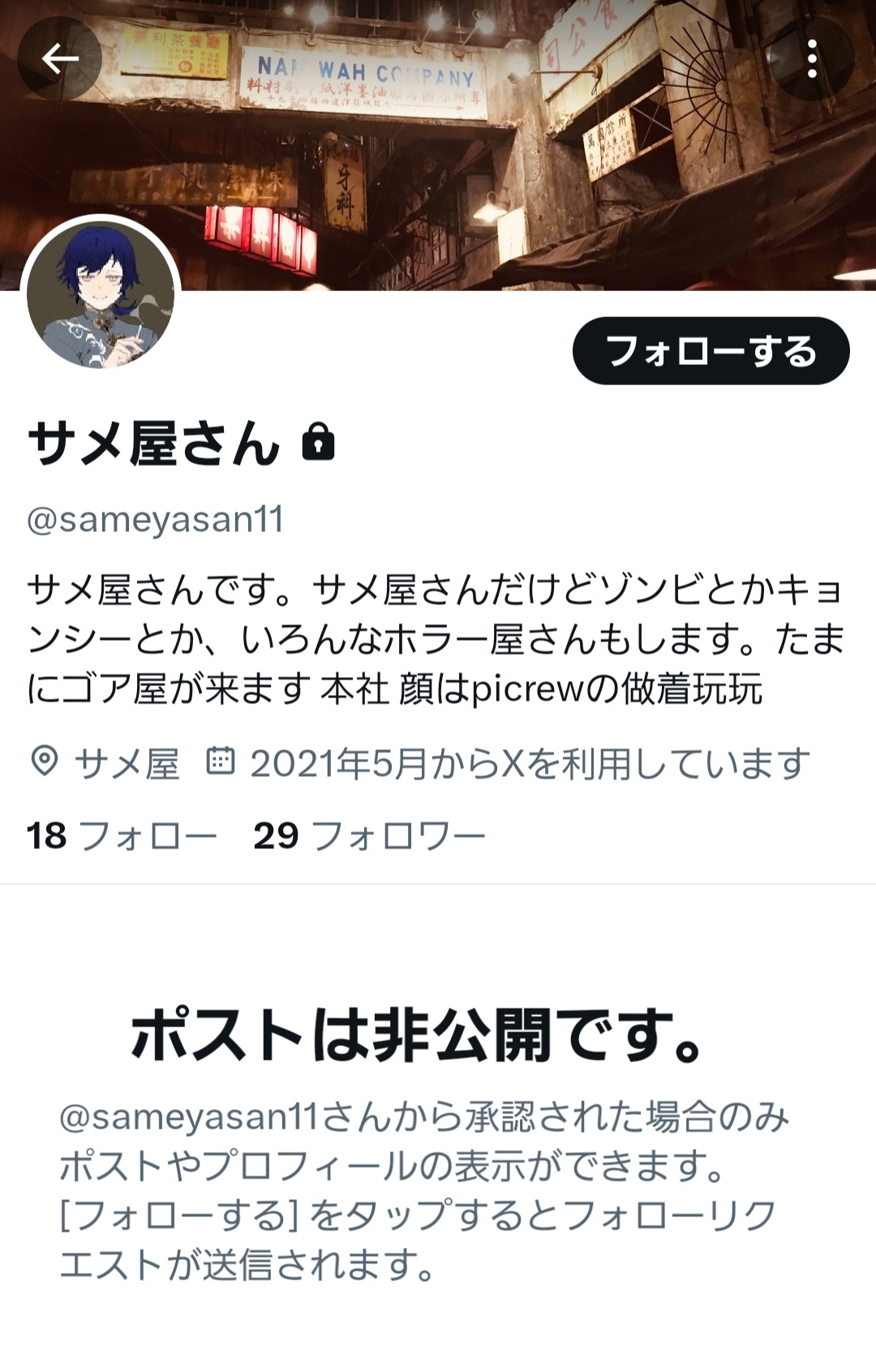Open the three-dot overflow menu
This screenshot has height=1372, width=876.
812,58
